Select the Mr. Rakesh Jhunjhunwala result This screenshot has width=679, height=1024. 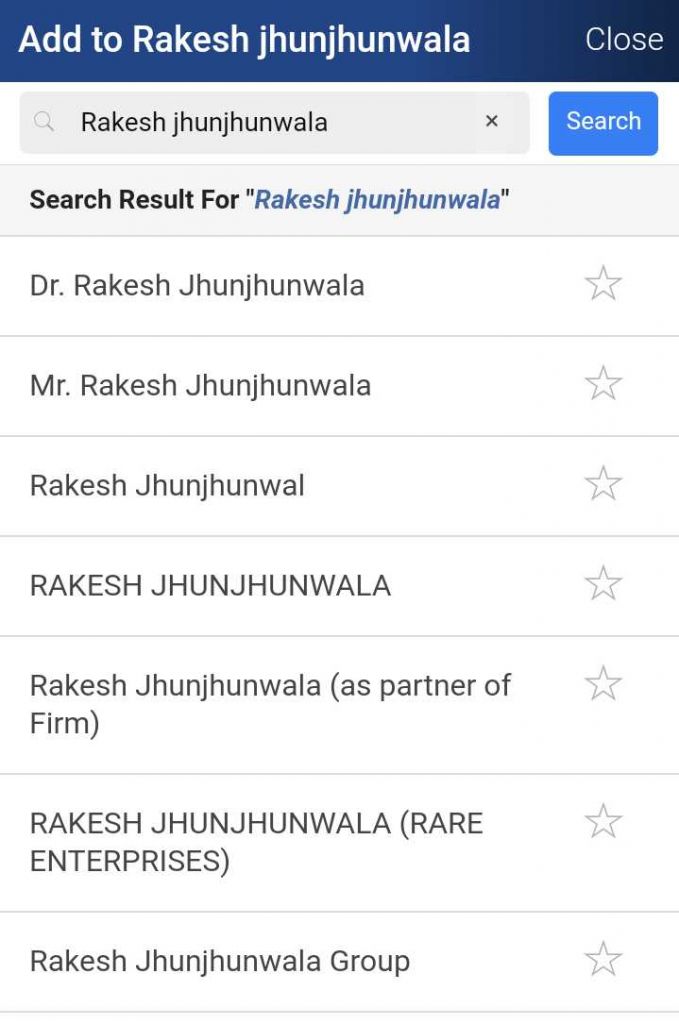click(x=200, y=386)
